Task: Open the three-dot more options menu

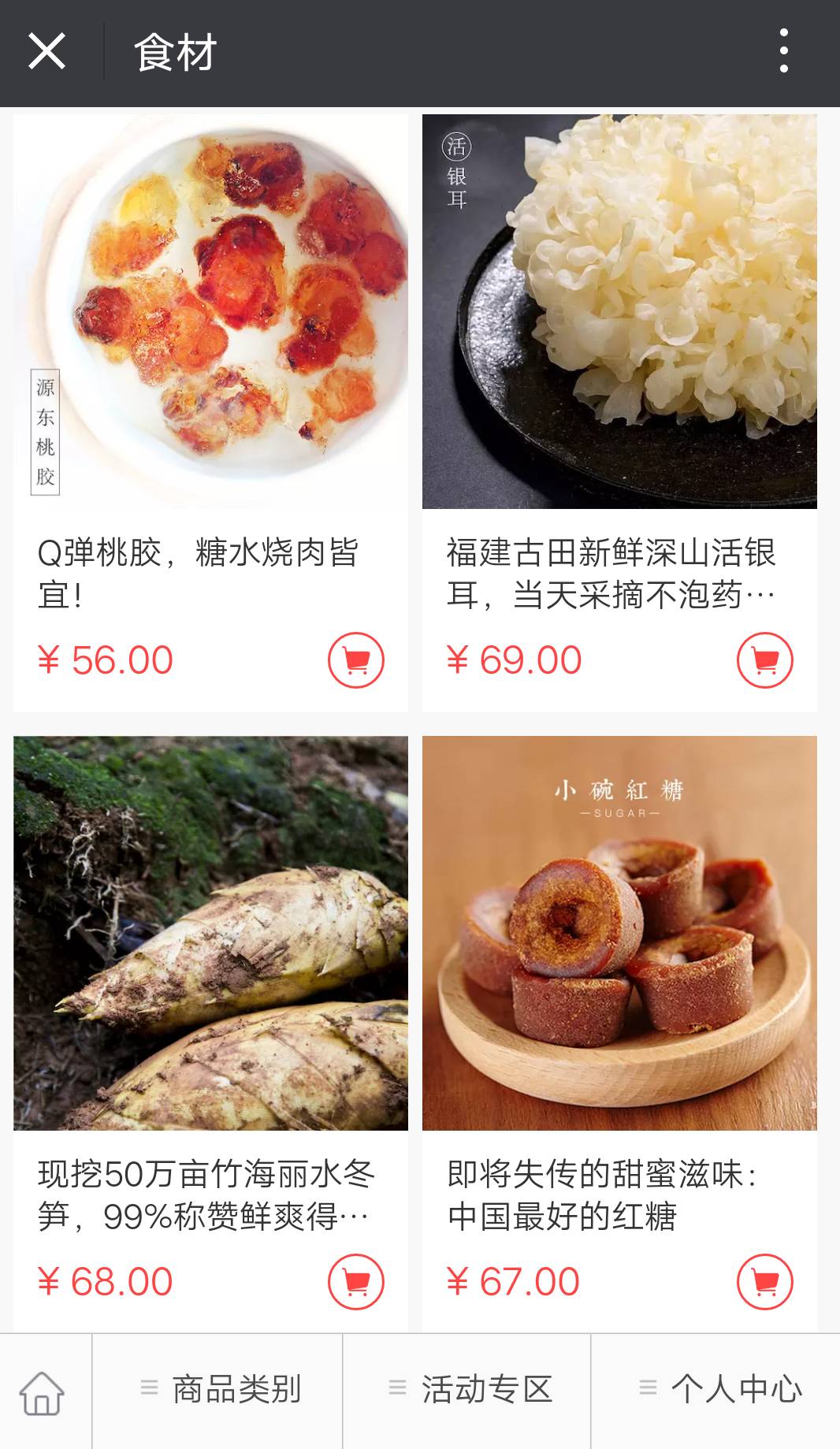Action: (x=782, y=50)
